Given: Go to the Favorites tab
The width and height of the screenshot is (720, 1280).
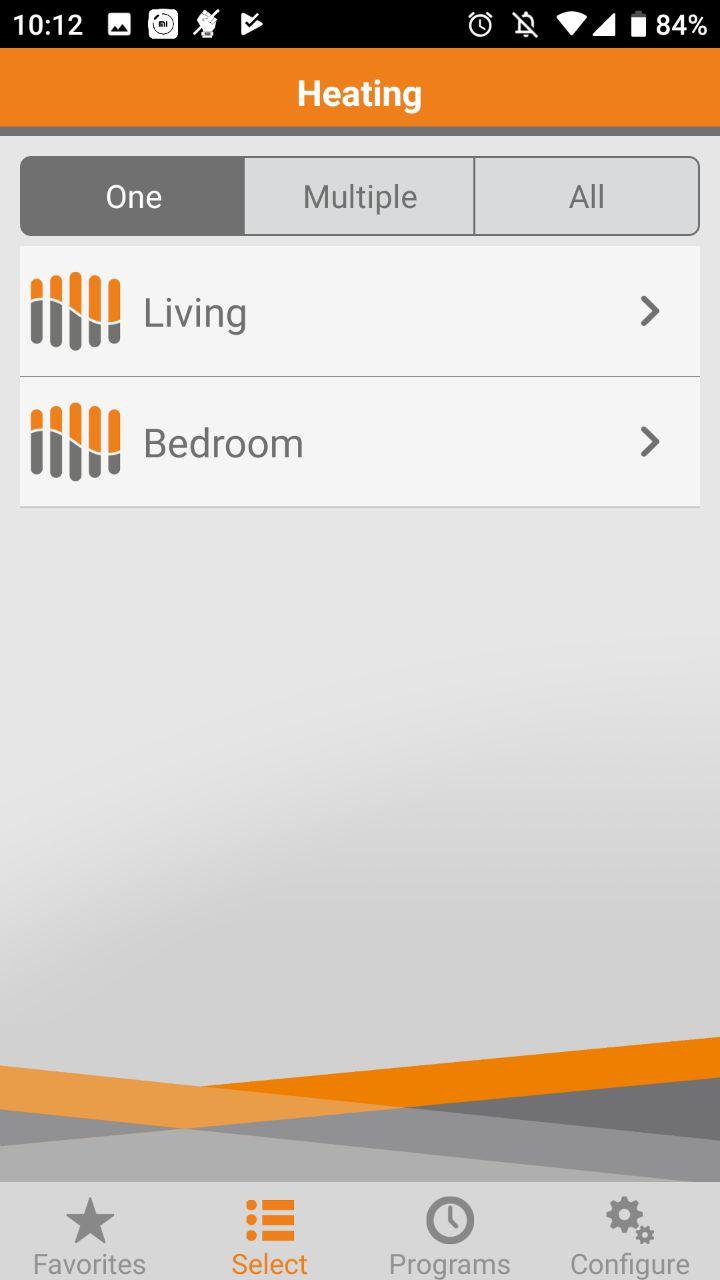Looking at the screenshot, I should coord(90,1236).
